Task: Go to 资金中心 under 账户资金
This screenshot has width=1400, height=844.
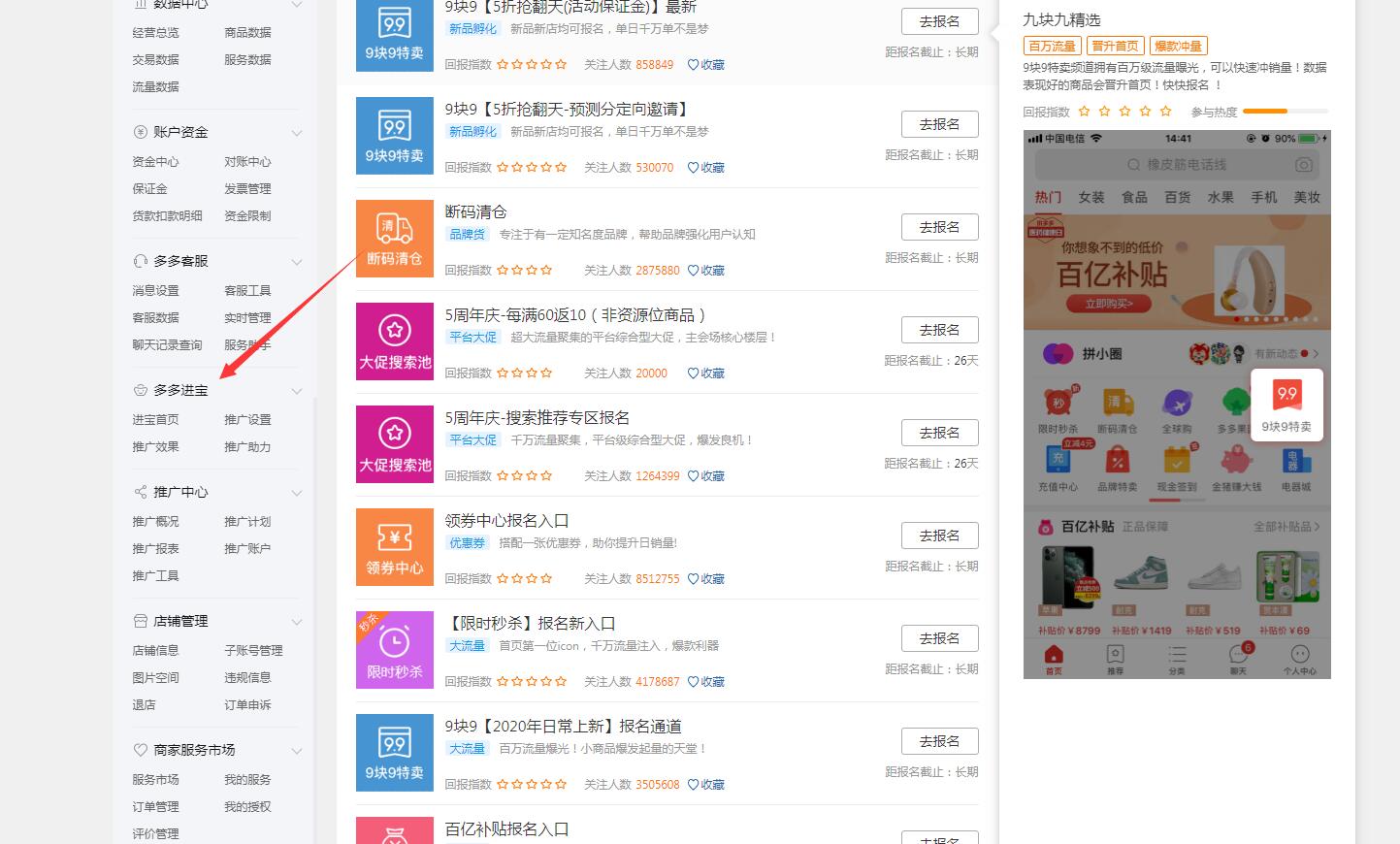Action: (155, 162)
